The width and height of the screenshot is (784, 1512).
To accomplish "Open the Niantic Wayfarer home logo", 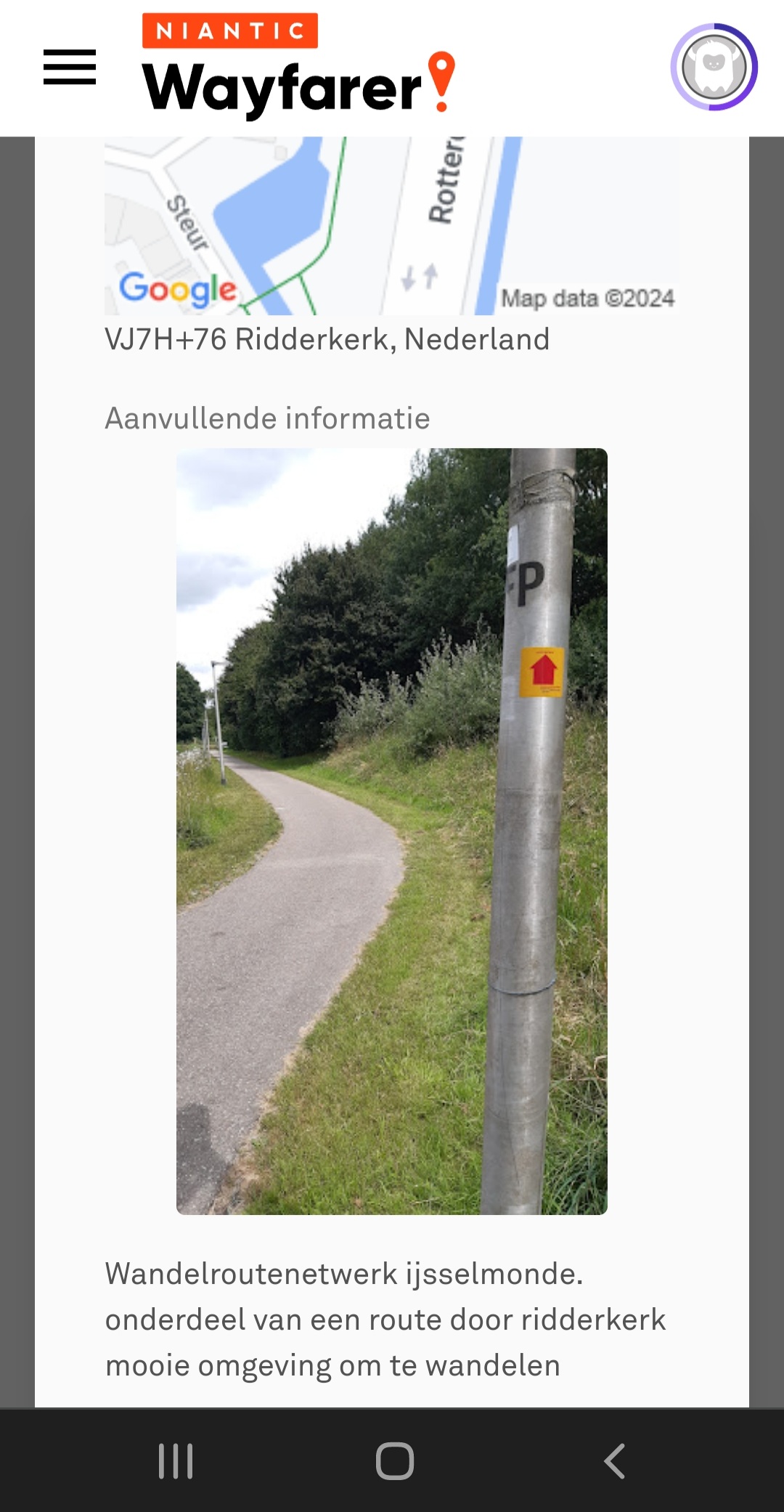I will [x=298, y=67].
